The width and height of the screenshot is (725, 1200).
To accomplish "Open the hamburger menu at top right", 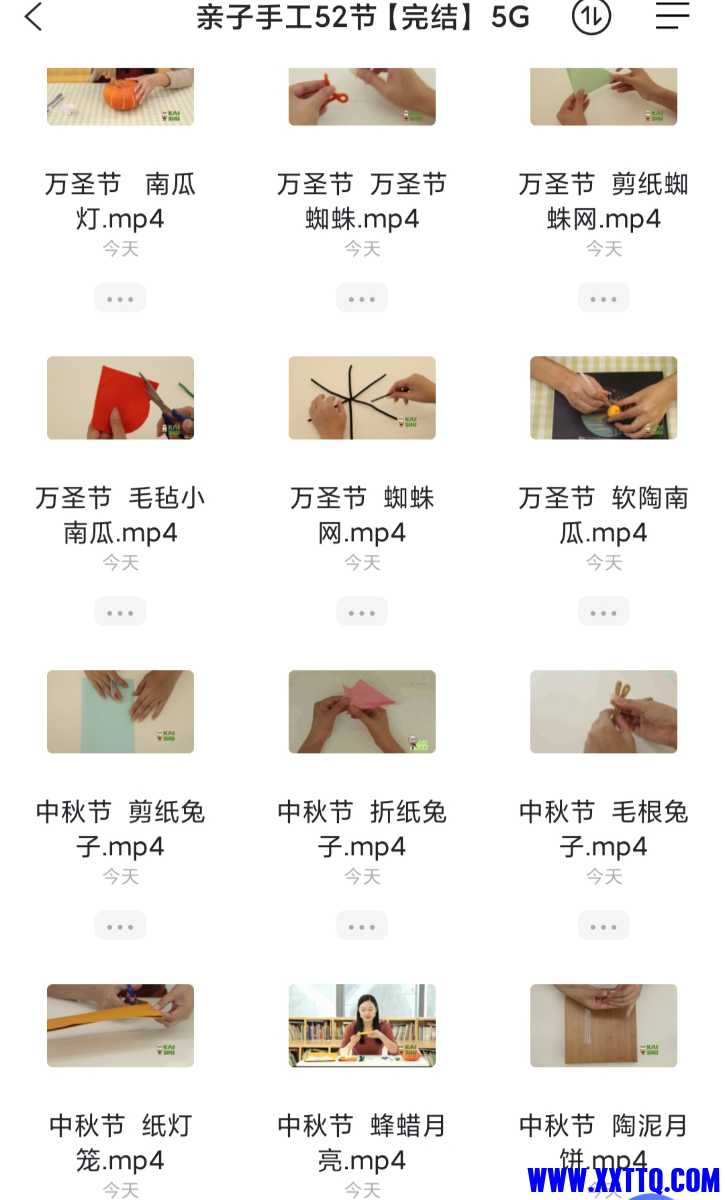I will pos(672,16).
